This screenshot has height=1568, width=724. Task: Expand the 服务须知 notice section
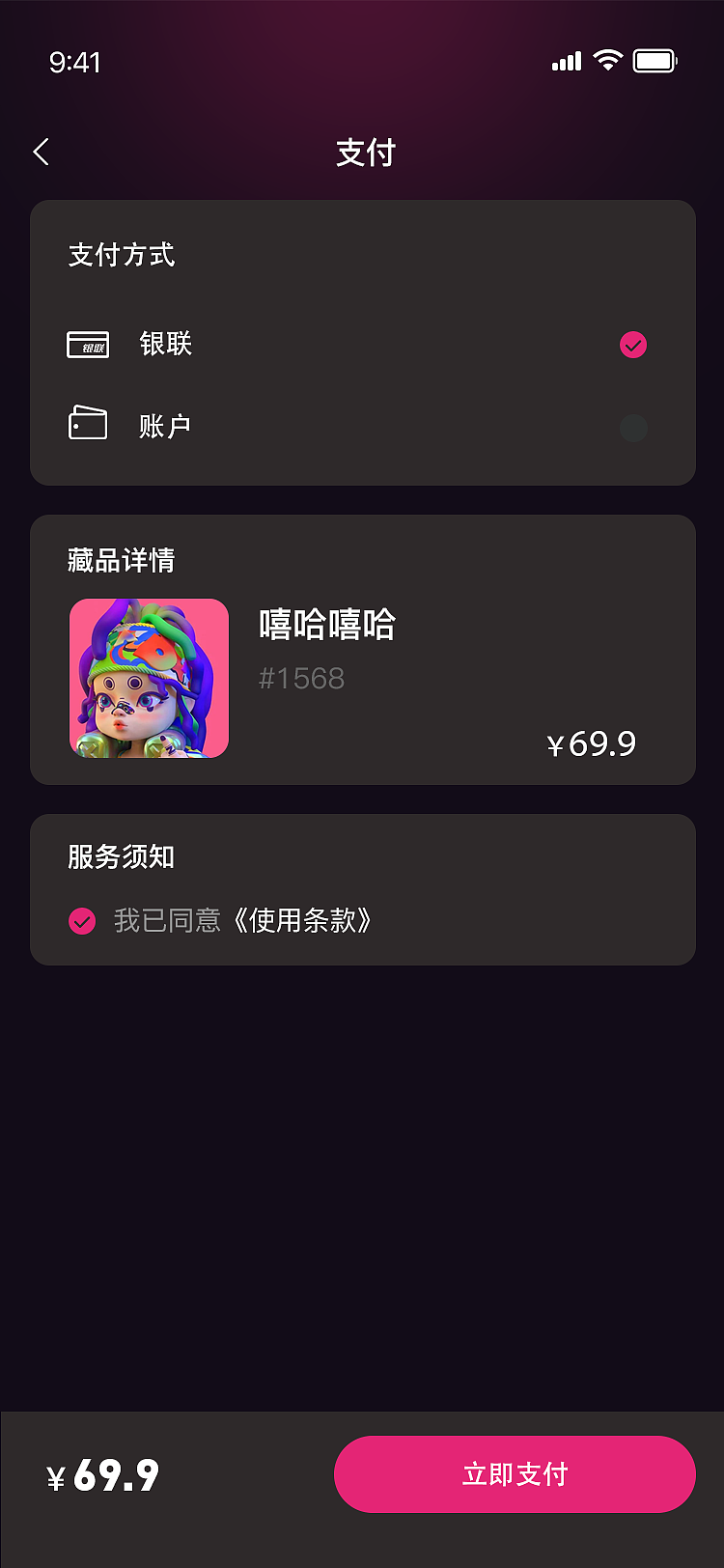click(x=119, y=858)
